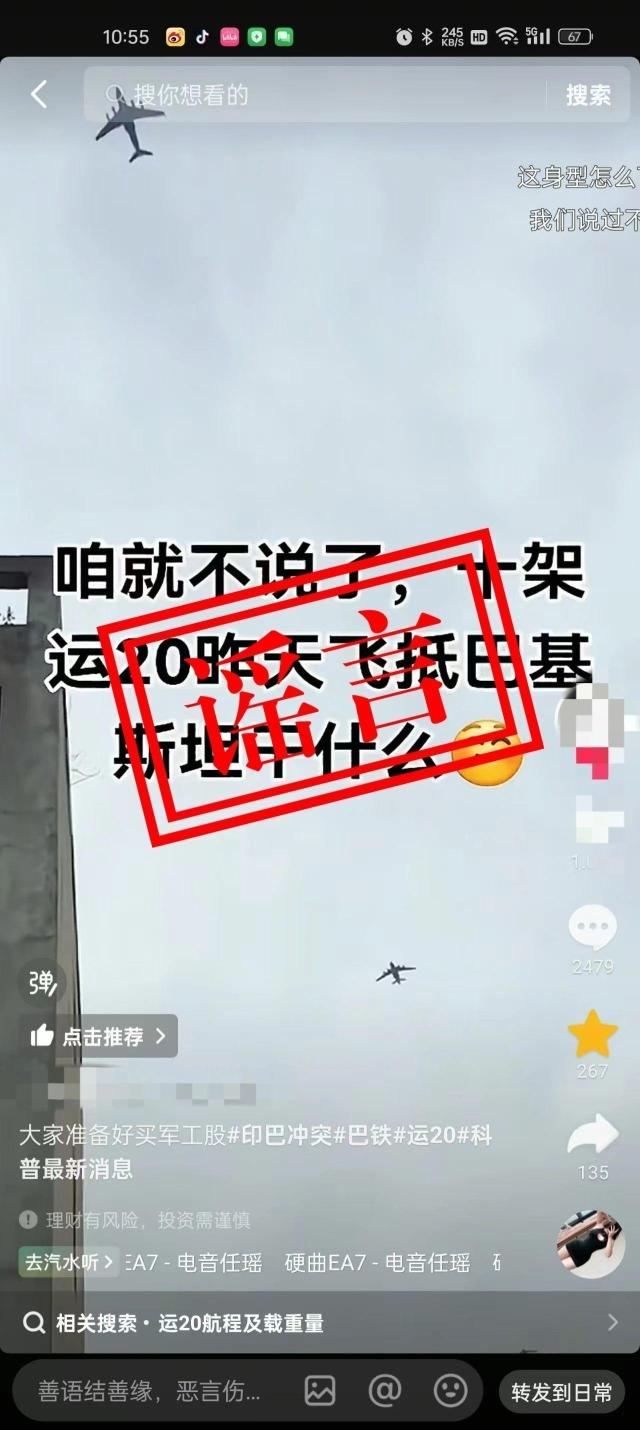Screen dimensions: 640x1430
Task: Open the video's comments
Action: pyautogui.click(x=592, y=930)
